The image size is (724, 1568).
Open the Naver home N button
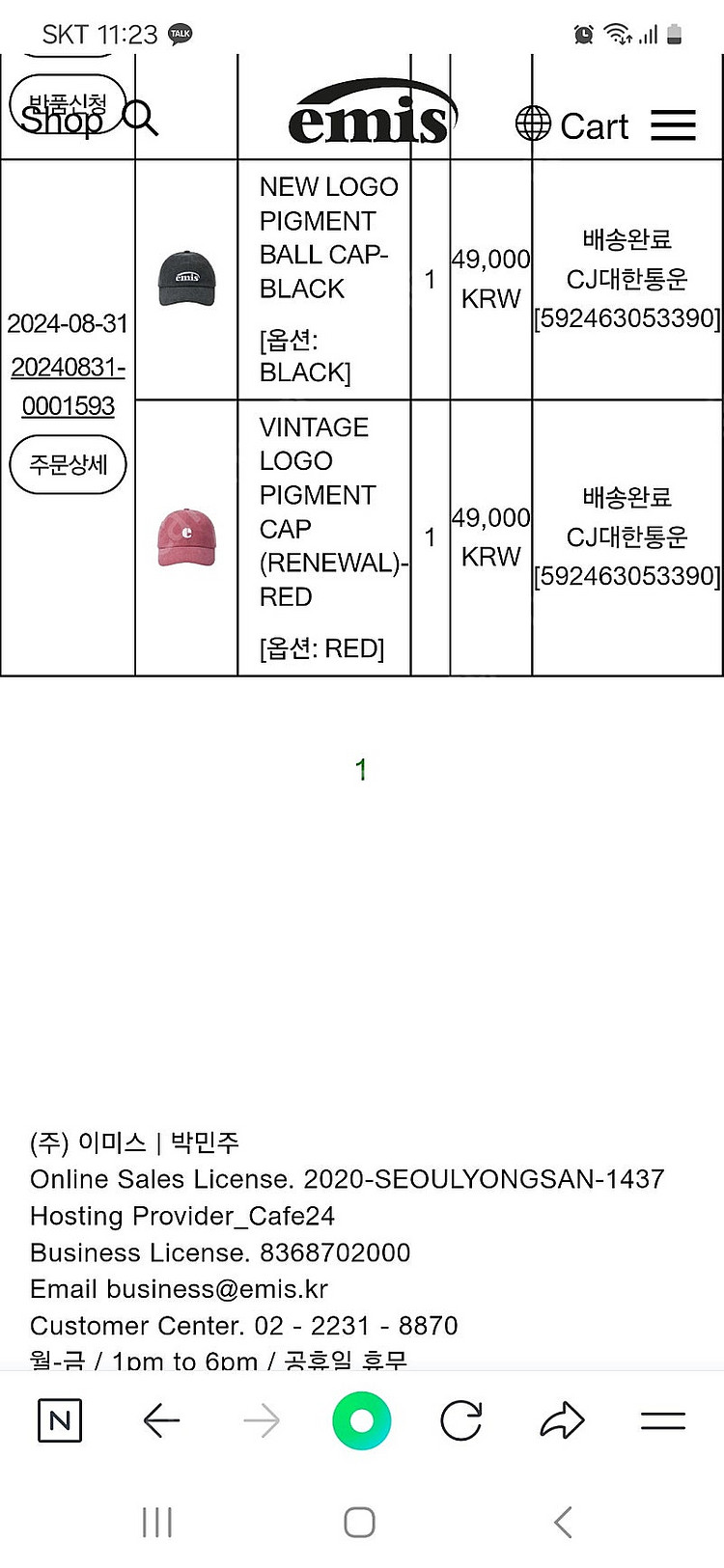(x=60, y=1420)
